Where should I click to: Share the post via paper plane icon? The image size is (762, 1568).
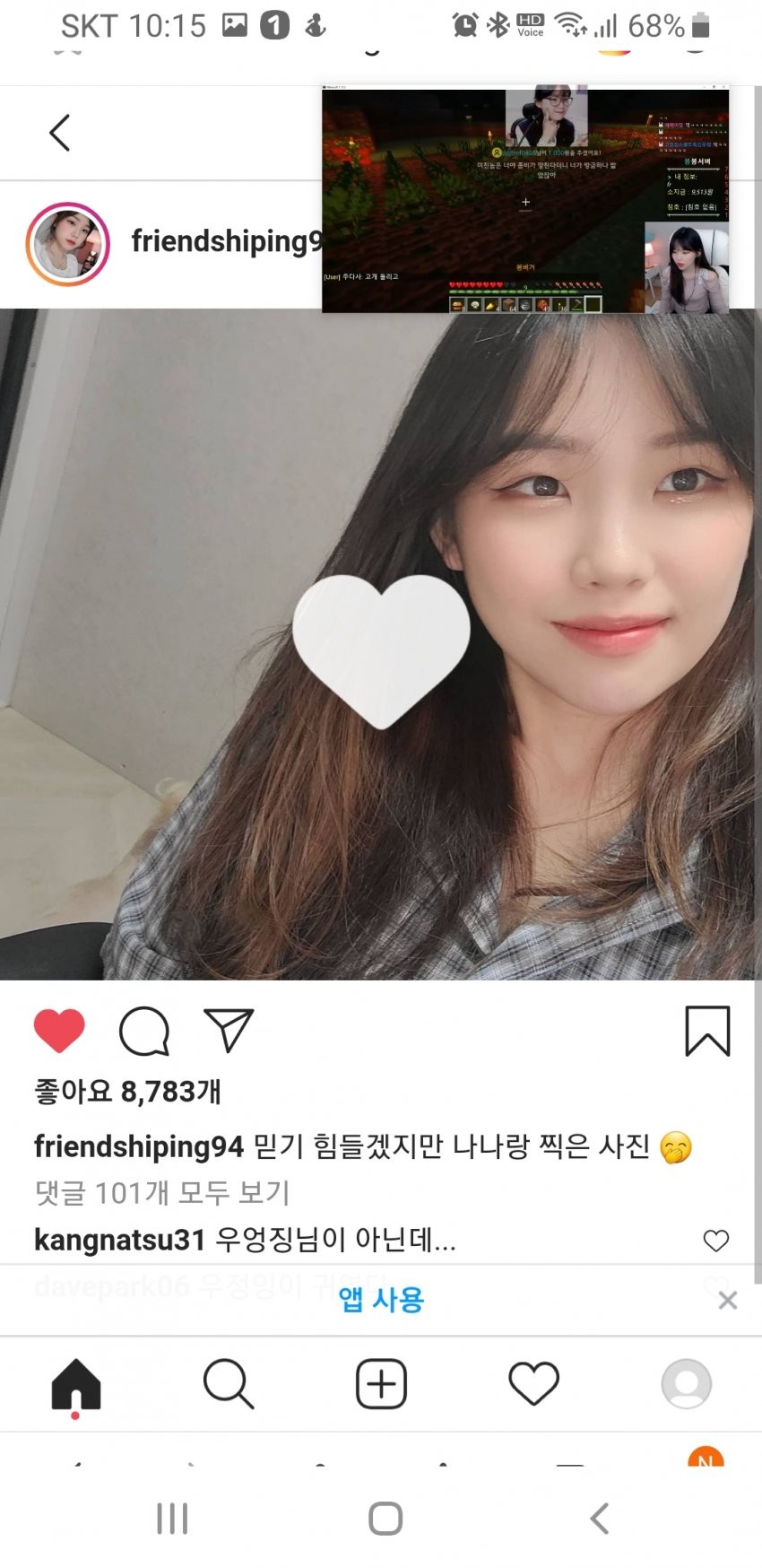click(x=229, y=1030)
